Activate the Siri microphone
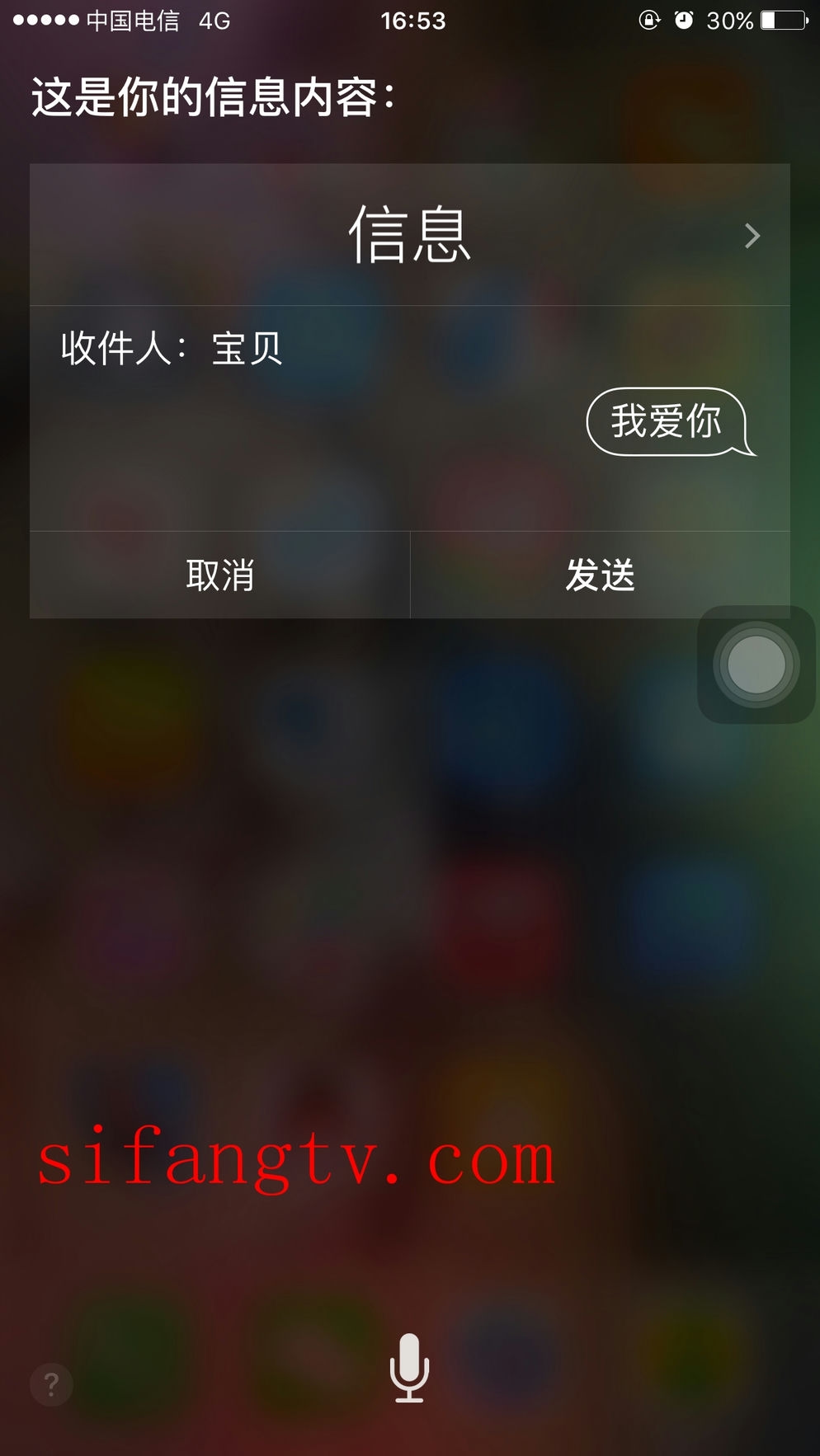Screen dimensions: 820x1456 point(409,1367)
